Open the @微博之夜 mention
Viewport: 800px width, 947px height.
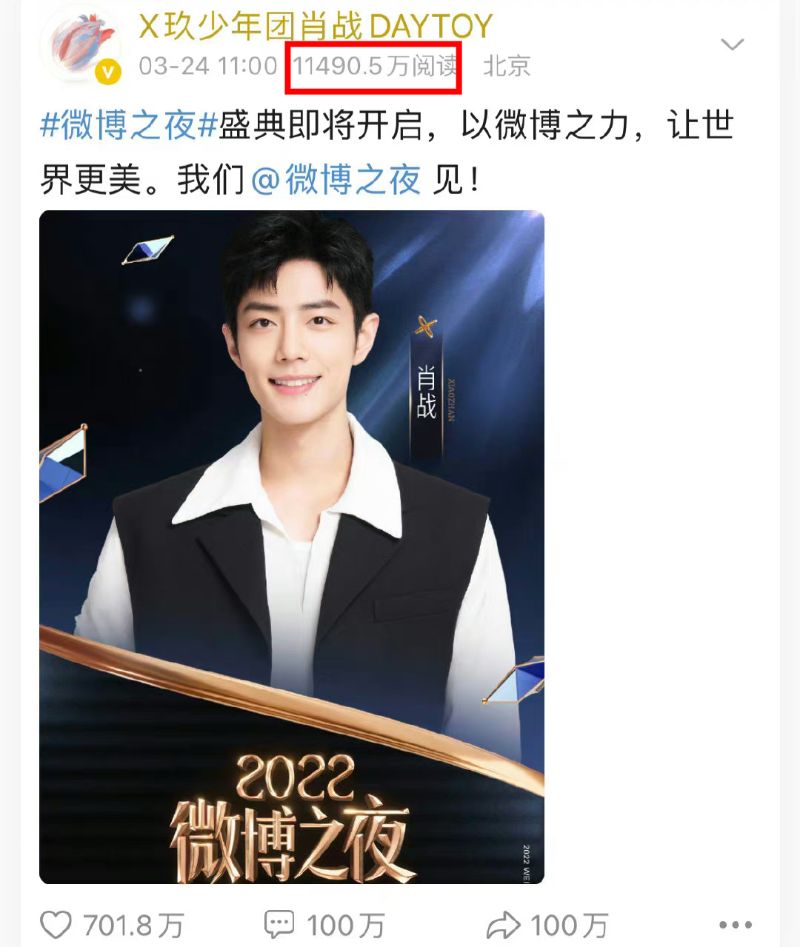335,179
